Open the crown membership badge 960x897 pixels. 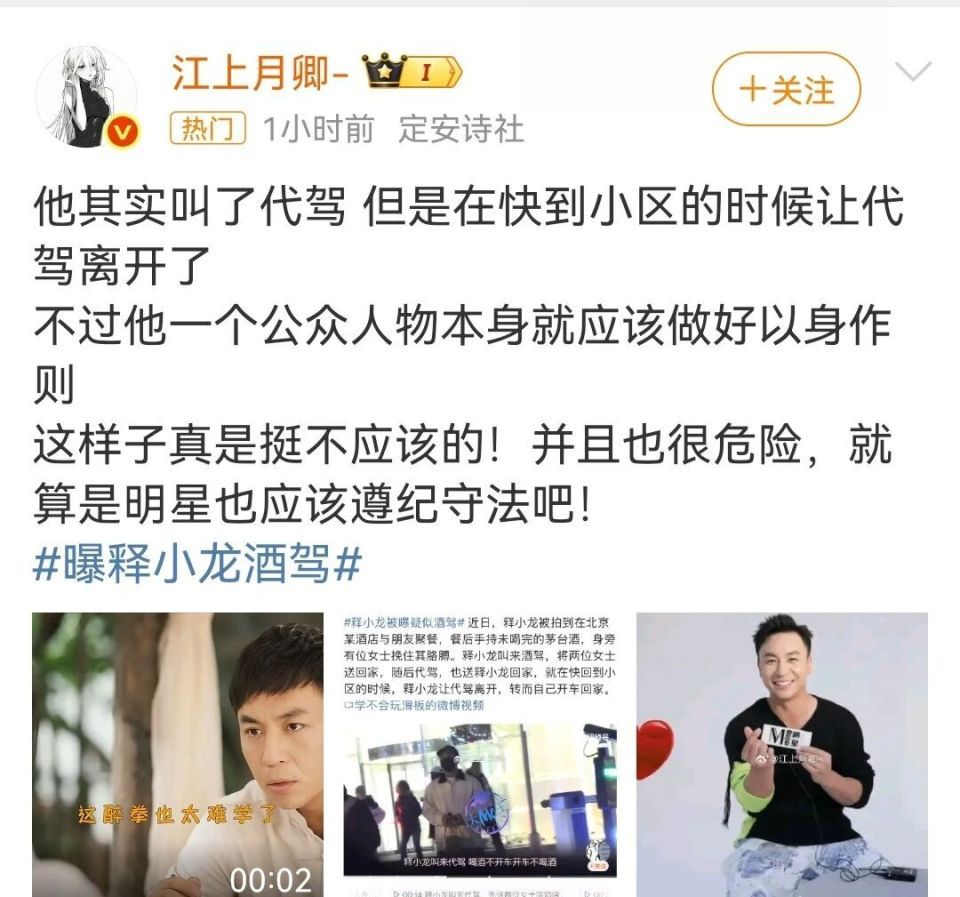(x=413, y=72)
